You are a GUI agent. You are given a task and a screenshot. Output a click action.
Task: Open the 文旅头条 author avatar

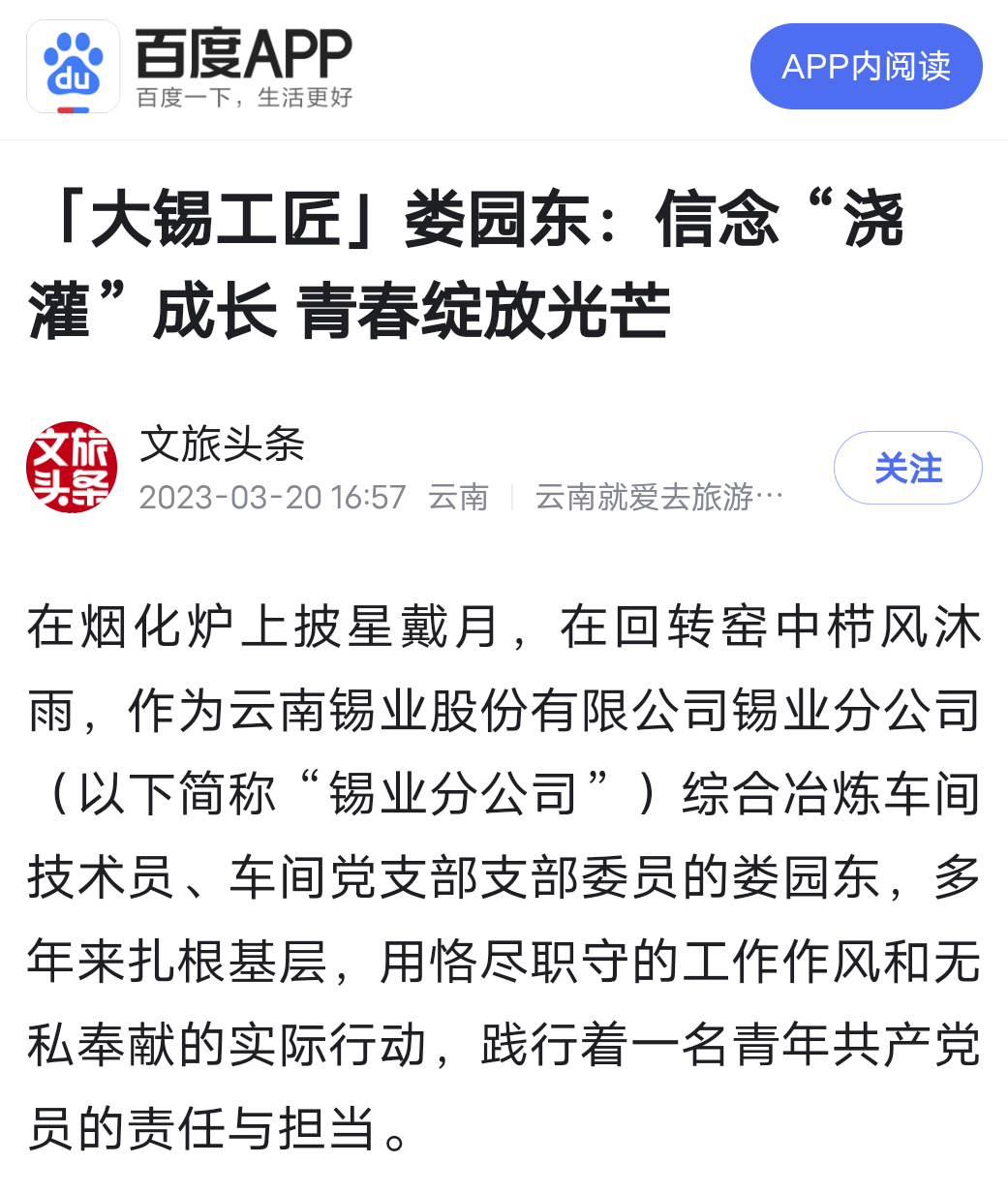[72, 468]
